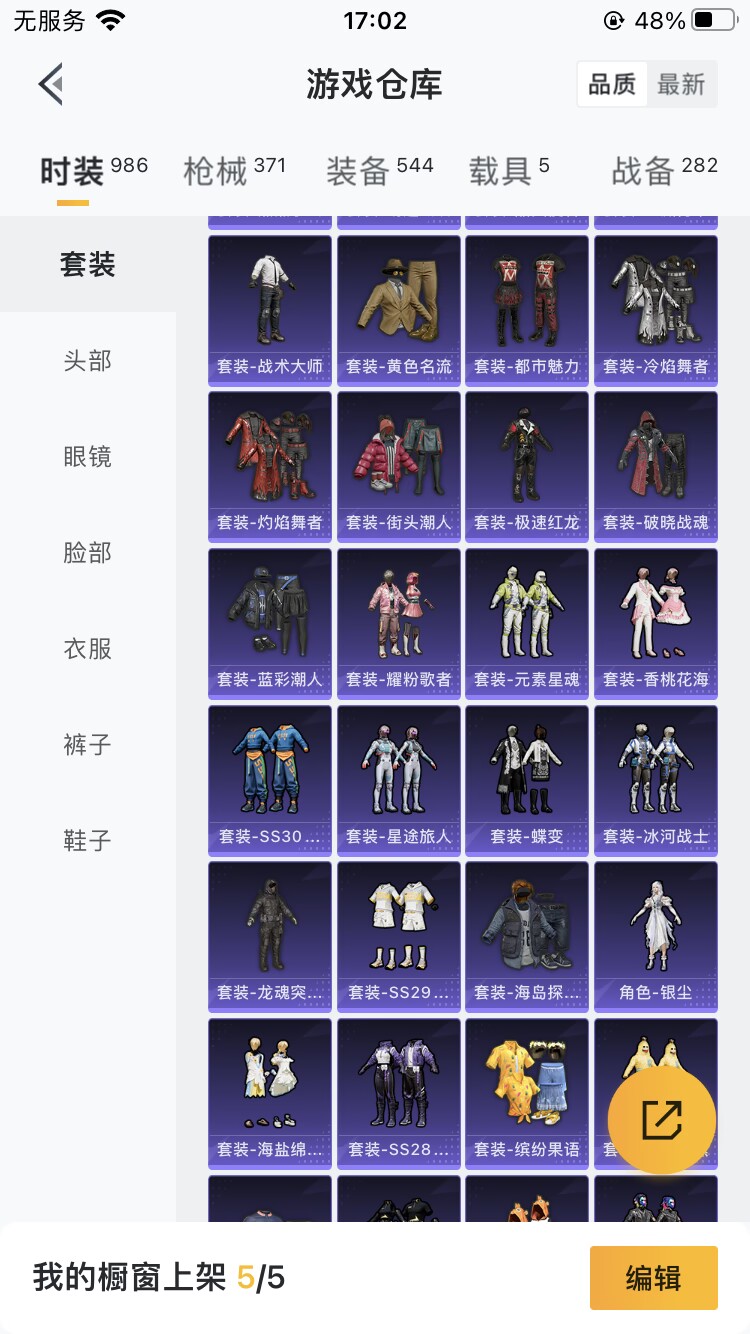750x1334 pixels.
Task: Open the 载具 tab
Action: pos(509,170)
